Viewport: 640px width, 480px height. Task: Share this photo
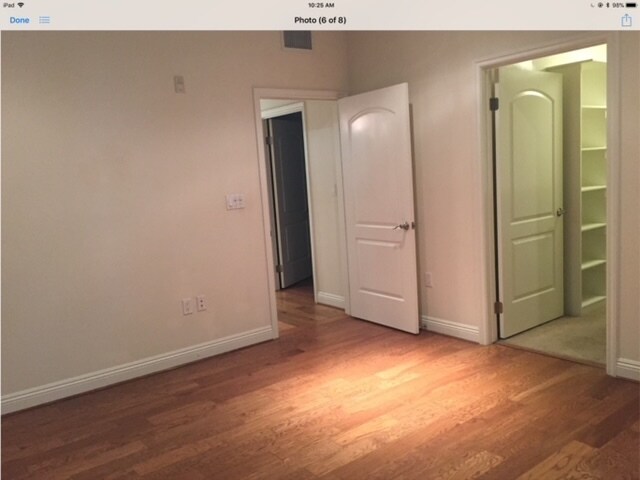point(626,20)
